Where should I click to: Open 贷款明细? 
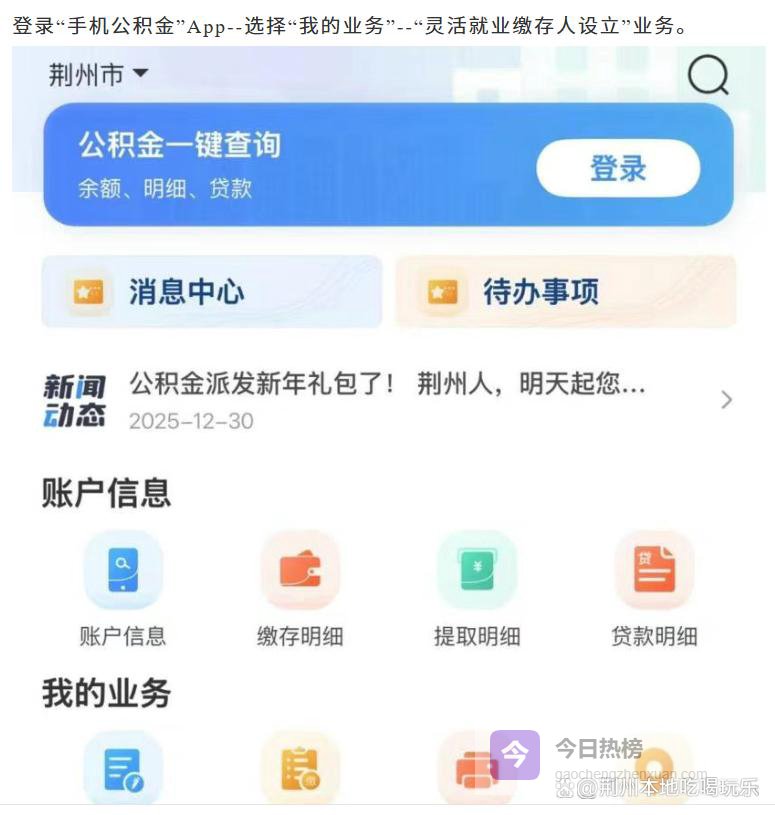pyautogui.click(x=654, y=572)
